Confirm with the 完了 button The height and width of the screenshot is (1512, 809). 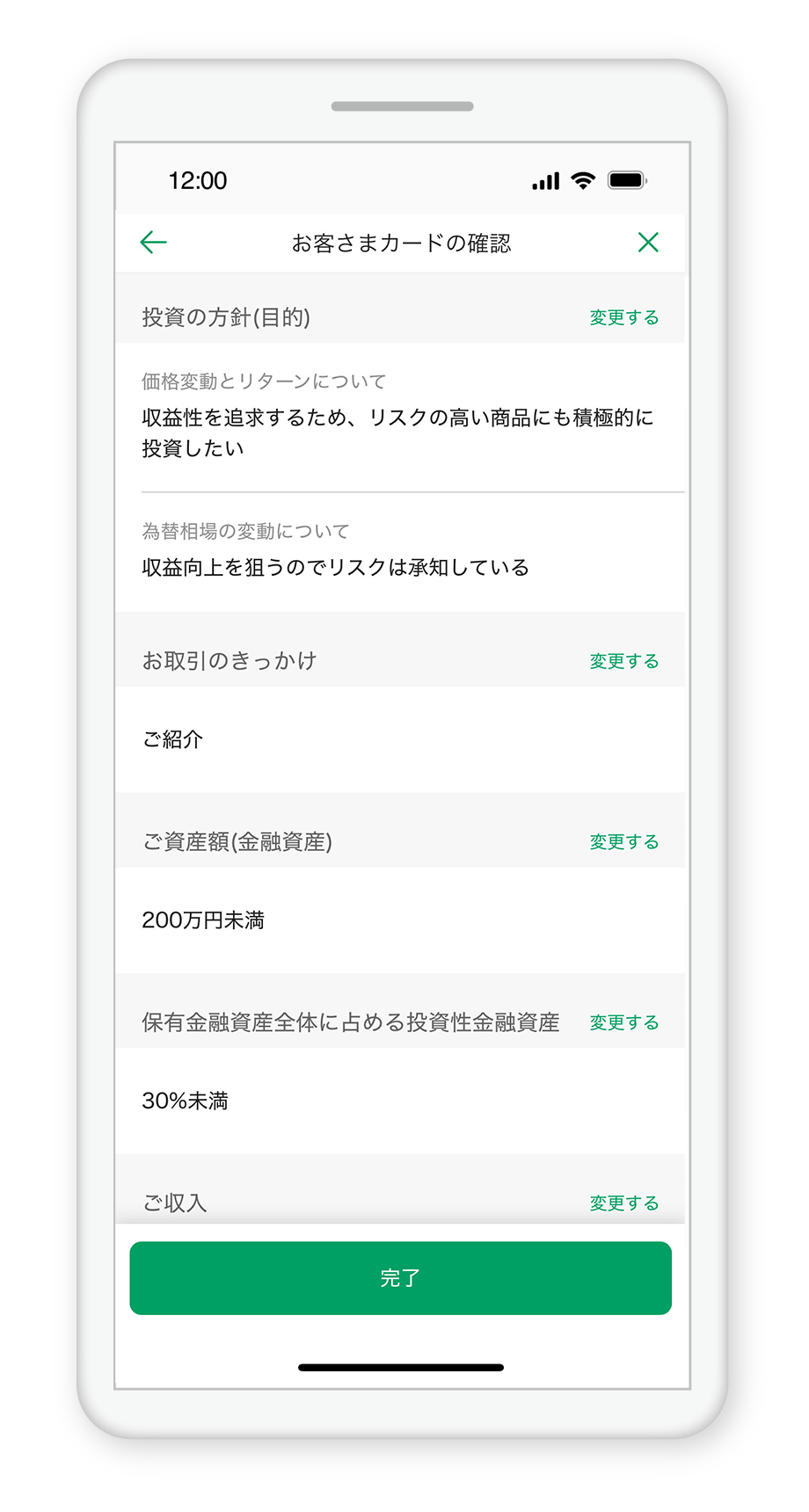tap(400, 1278)
